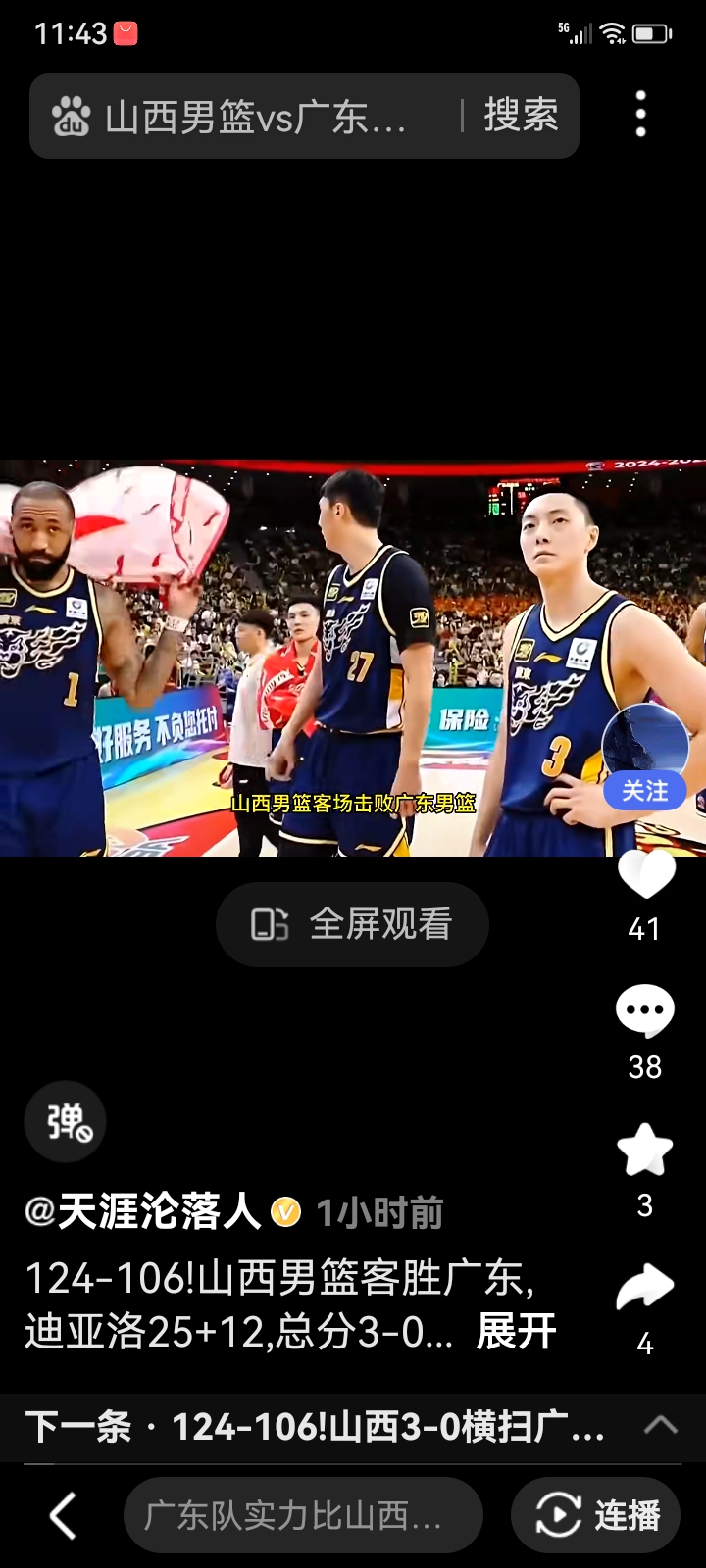Share this video with the arrow icon
Screen dimensions: 706x1568
coord(644,1288)
